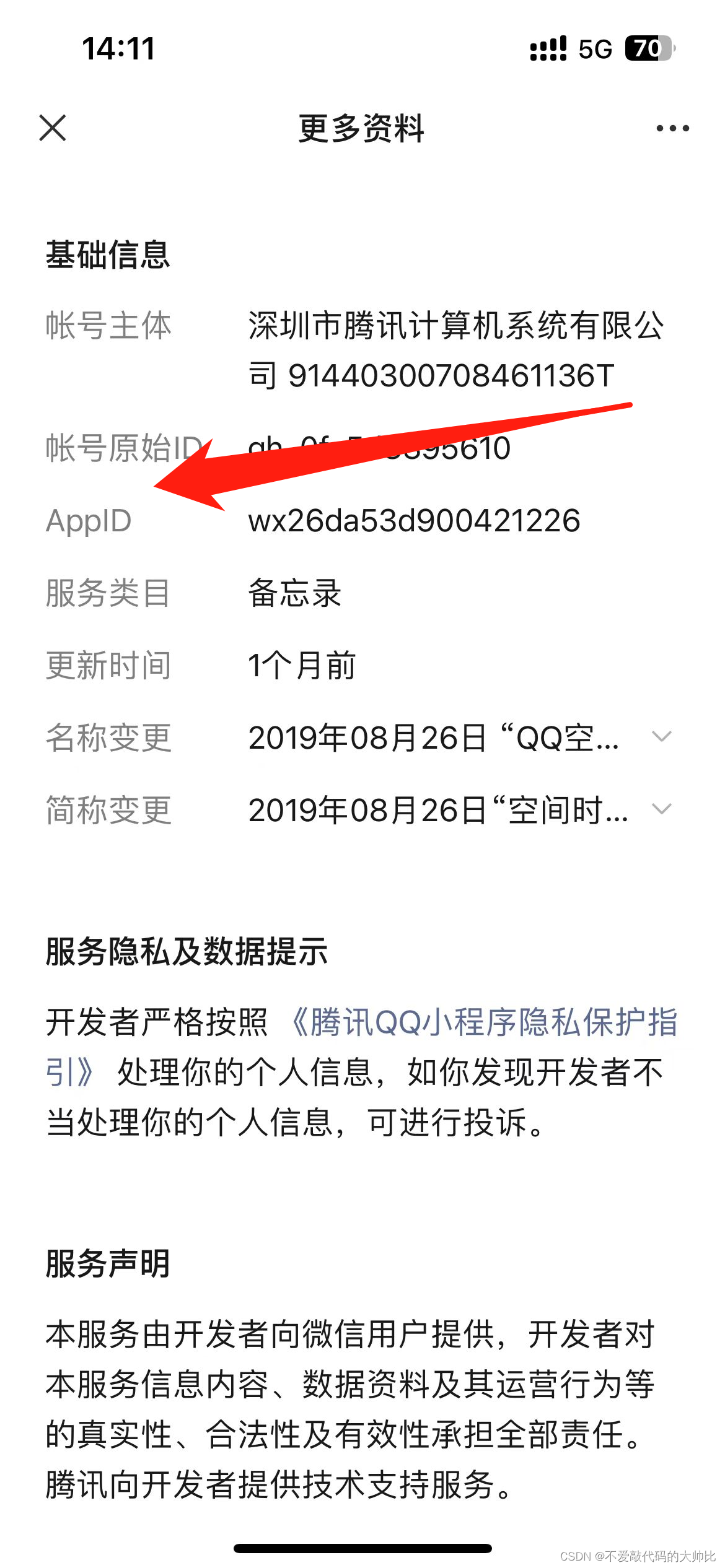Expand the 简称变更 history row
This screenshot has width=725, height=1568.
(x=661, y=809)
